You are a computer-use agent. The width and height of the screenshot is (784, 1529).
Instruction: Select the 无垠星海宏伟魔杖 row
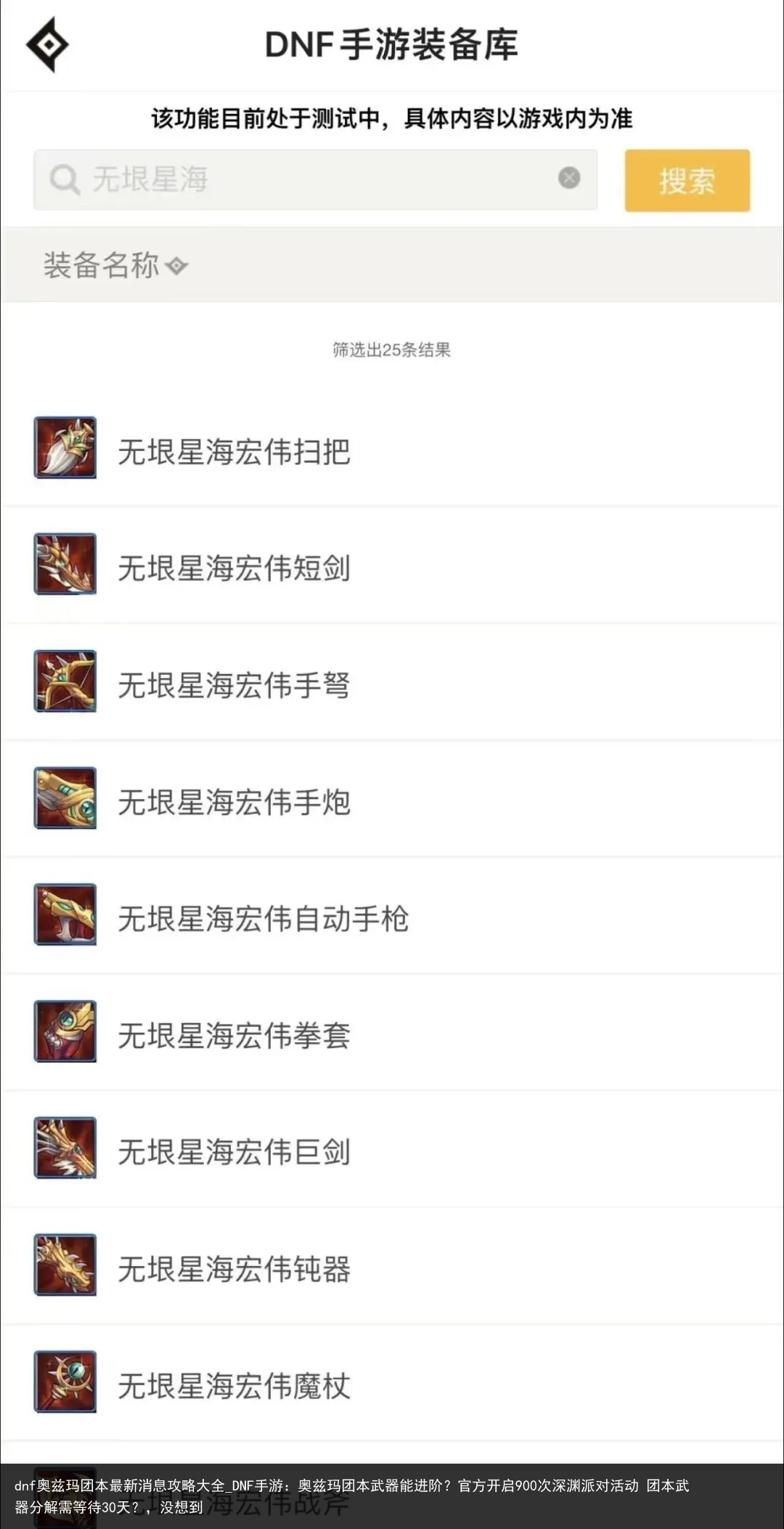click(x=234, y=1386)
